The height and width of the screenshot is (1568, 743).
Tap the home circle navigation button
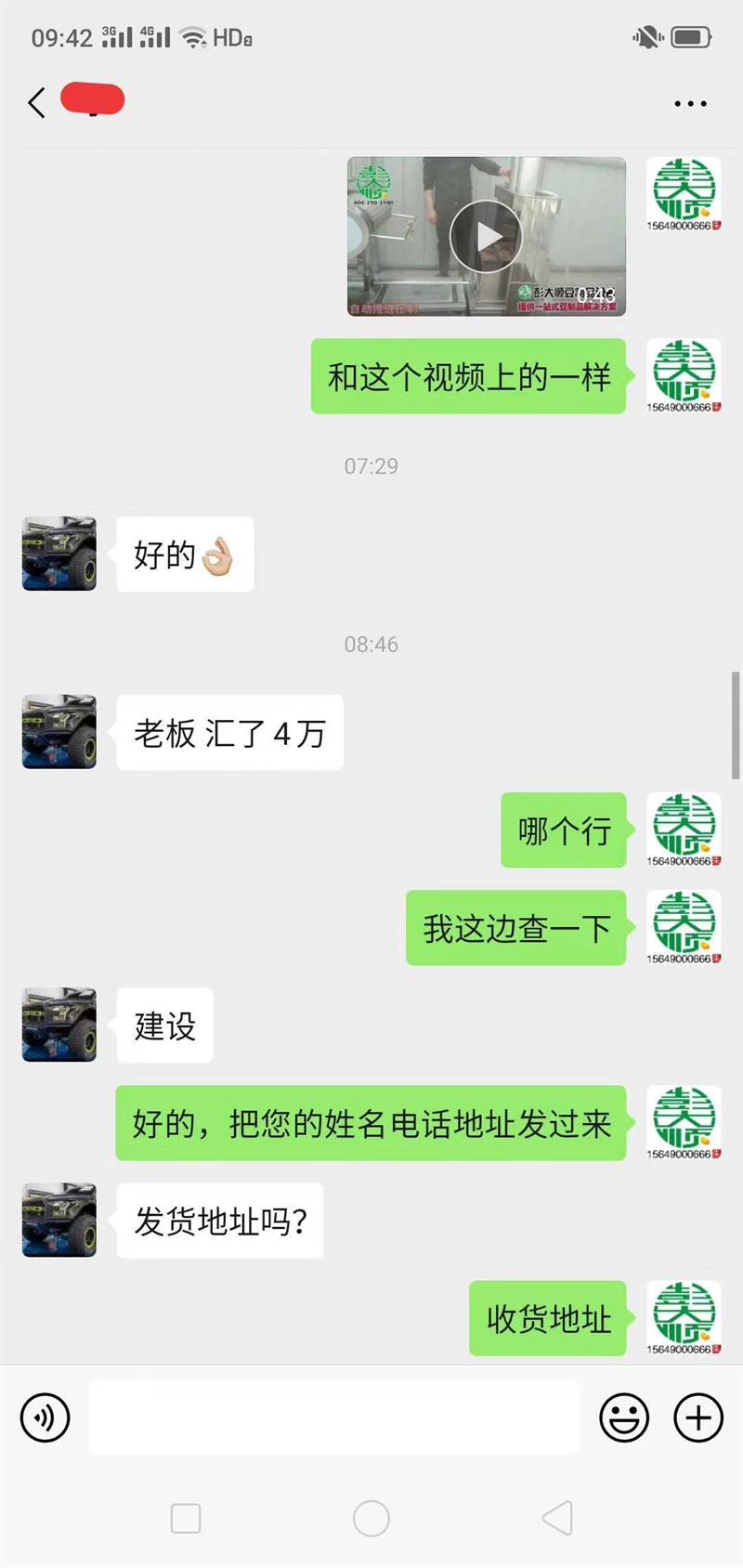pos(371,1518)
